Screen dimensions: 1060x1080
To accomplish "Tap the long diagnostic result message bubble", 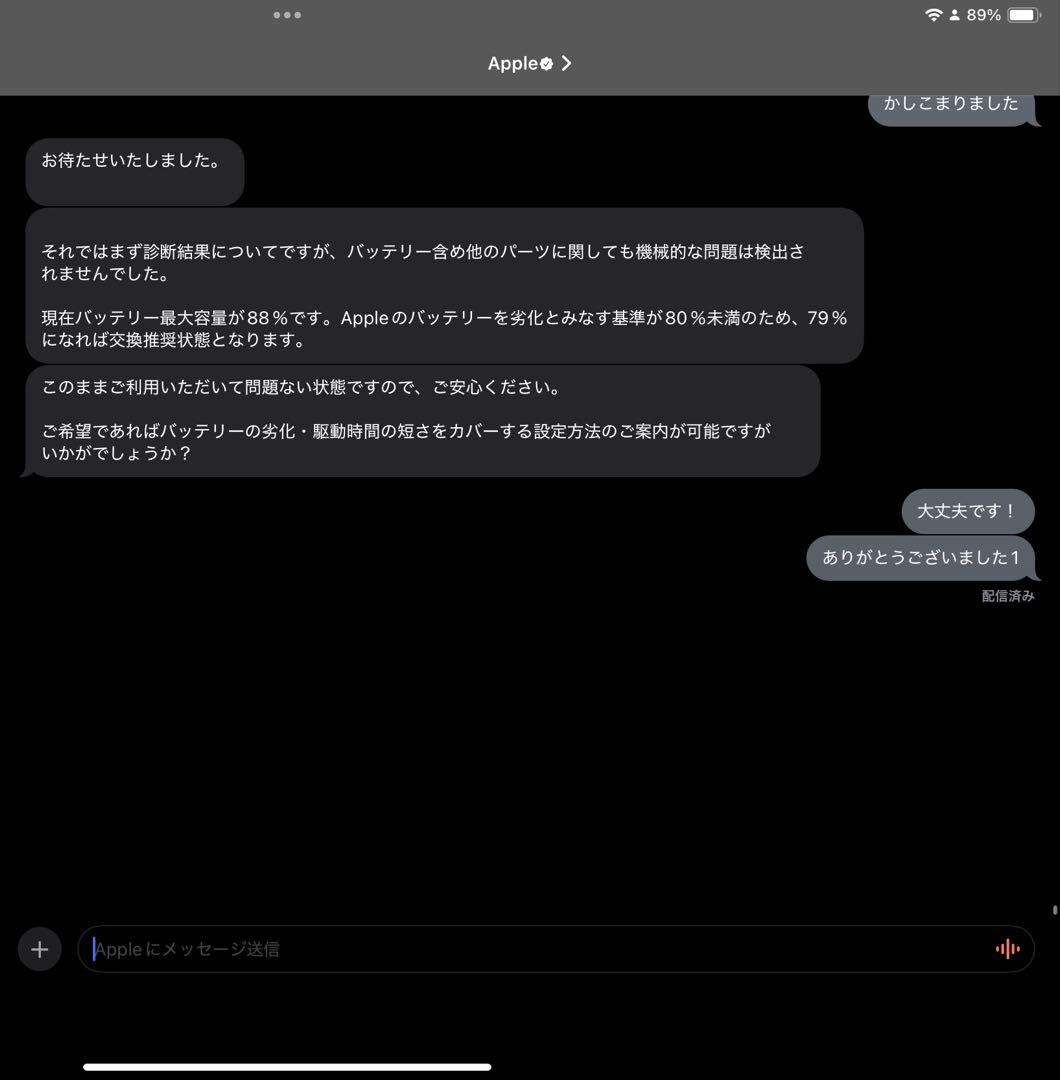I will [x=443, y=287].
